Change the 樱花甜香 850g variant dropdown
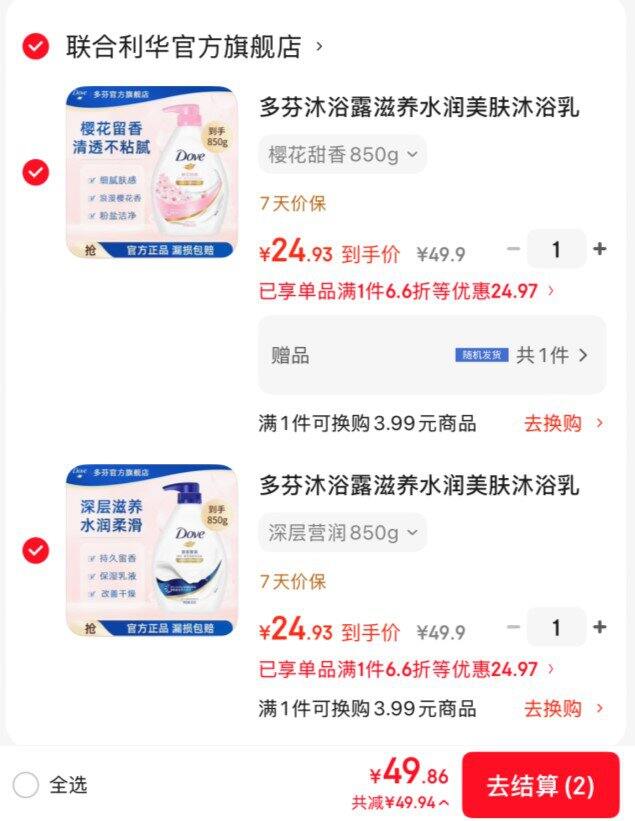The width and height of the screenshot is (635, 821). (x=343, y=155)
